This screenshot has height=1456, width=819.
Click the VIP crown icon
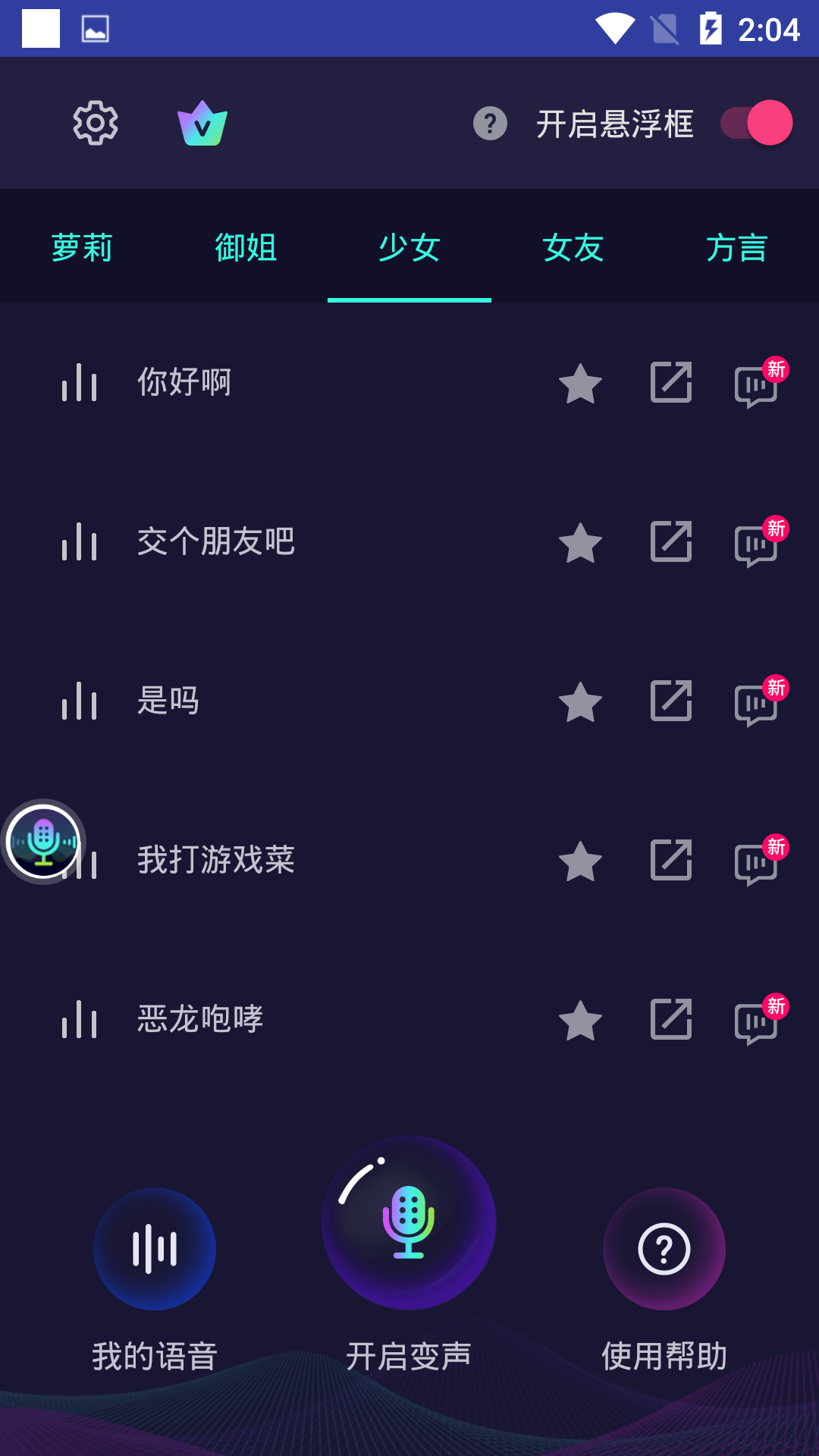(203, 124)
